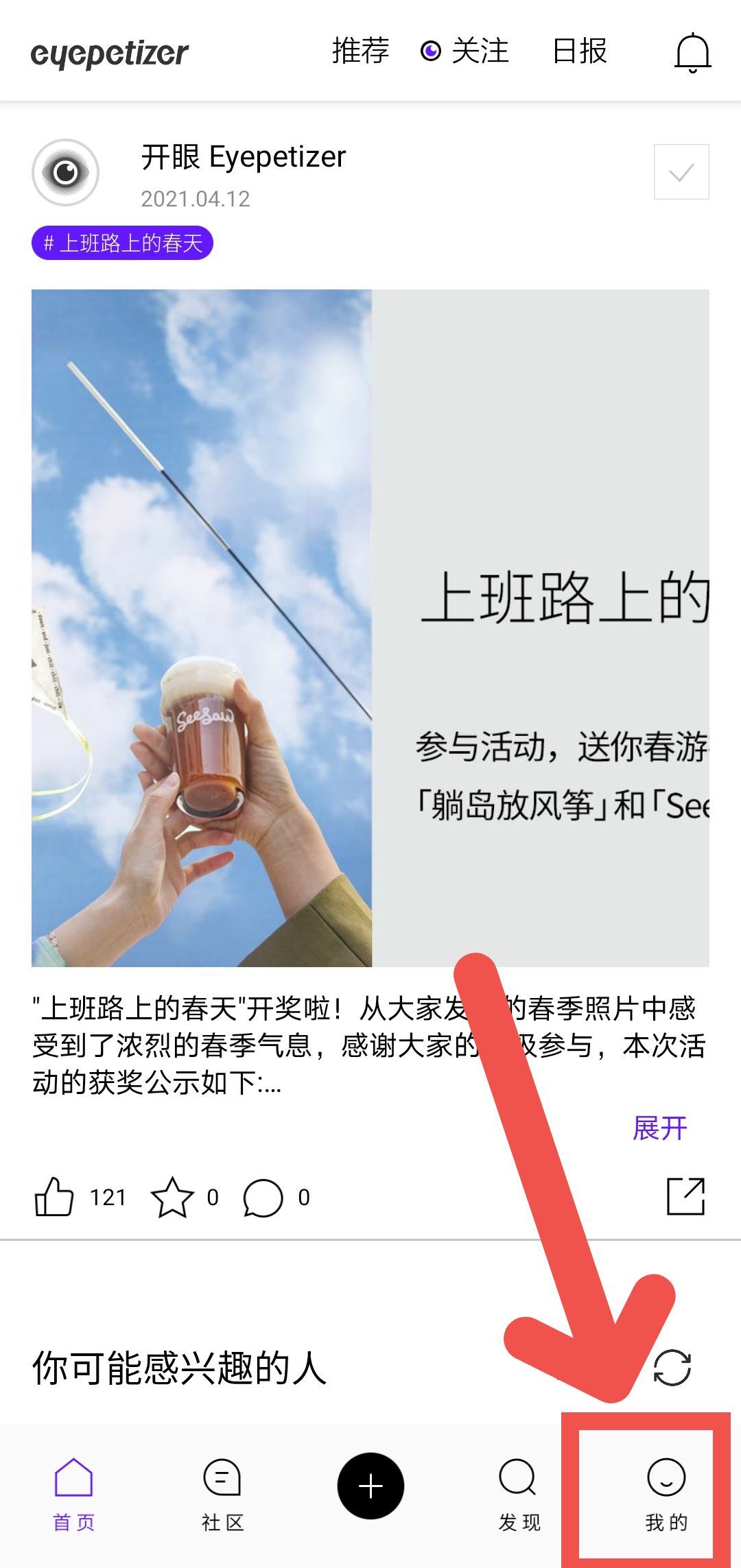Open the 上班路上的春天 post image

(x=370, y=628)
